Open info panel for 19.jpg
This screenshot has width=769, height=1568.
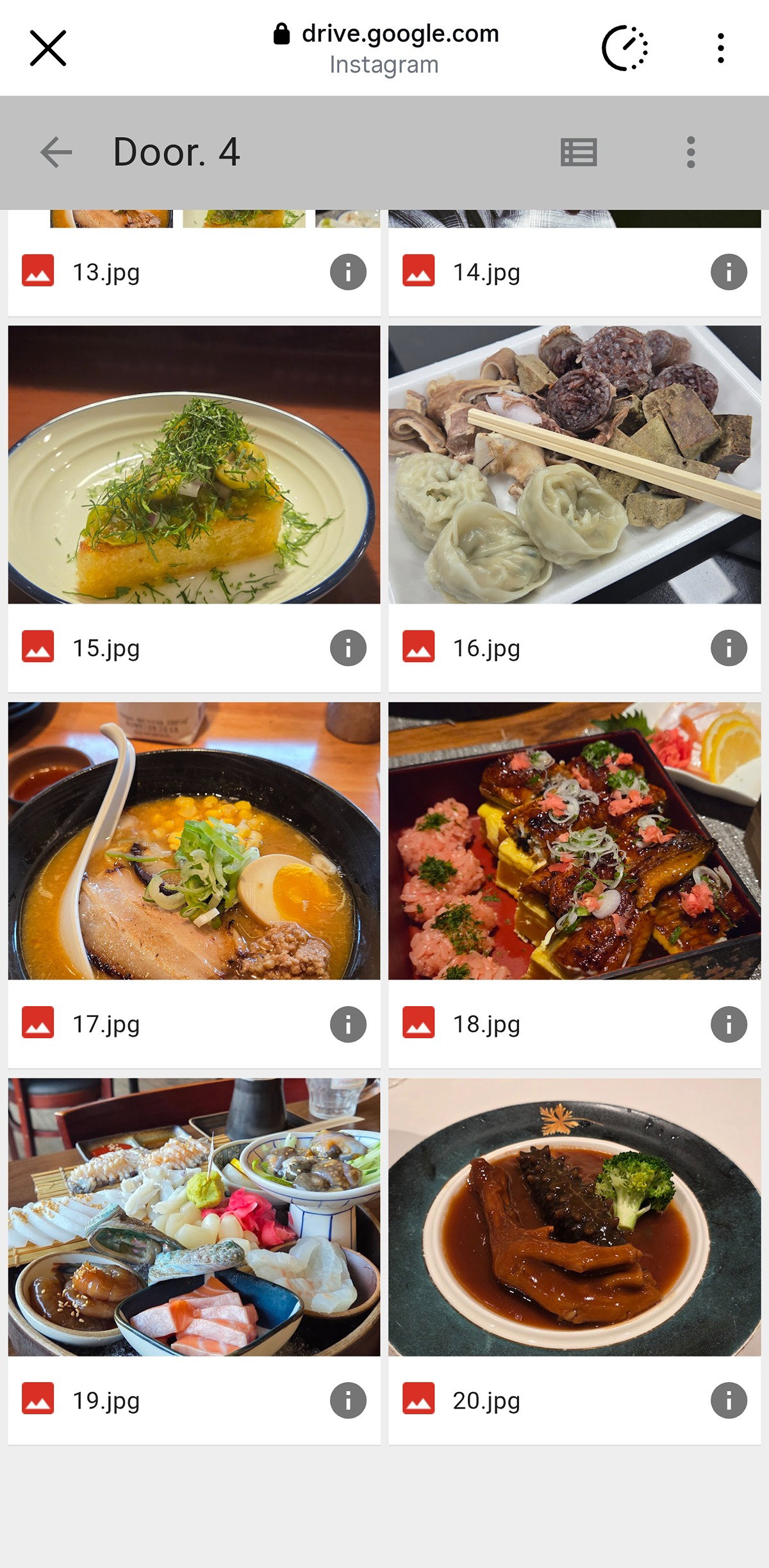pos(348,1400)
